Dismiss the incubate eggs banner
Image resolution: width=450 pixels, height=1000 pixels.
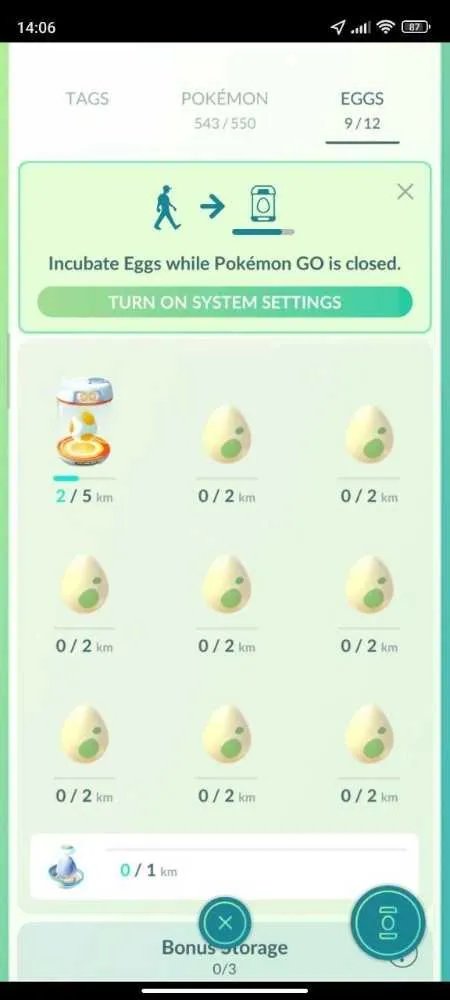click(405, 192)
